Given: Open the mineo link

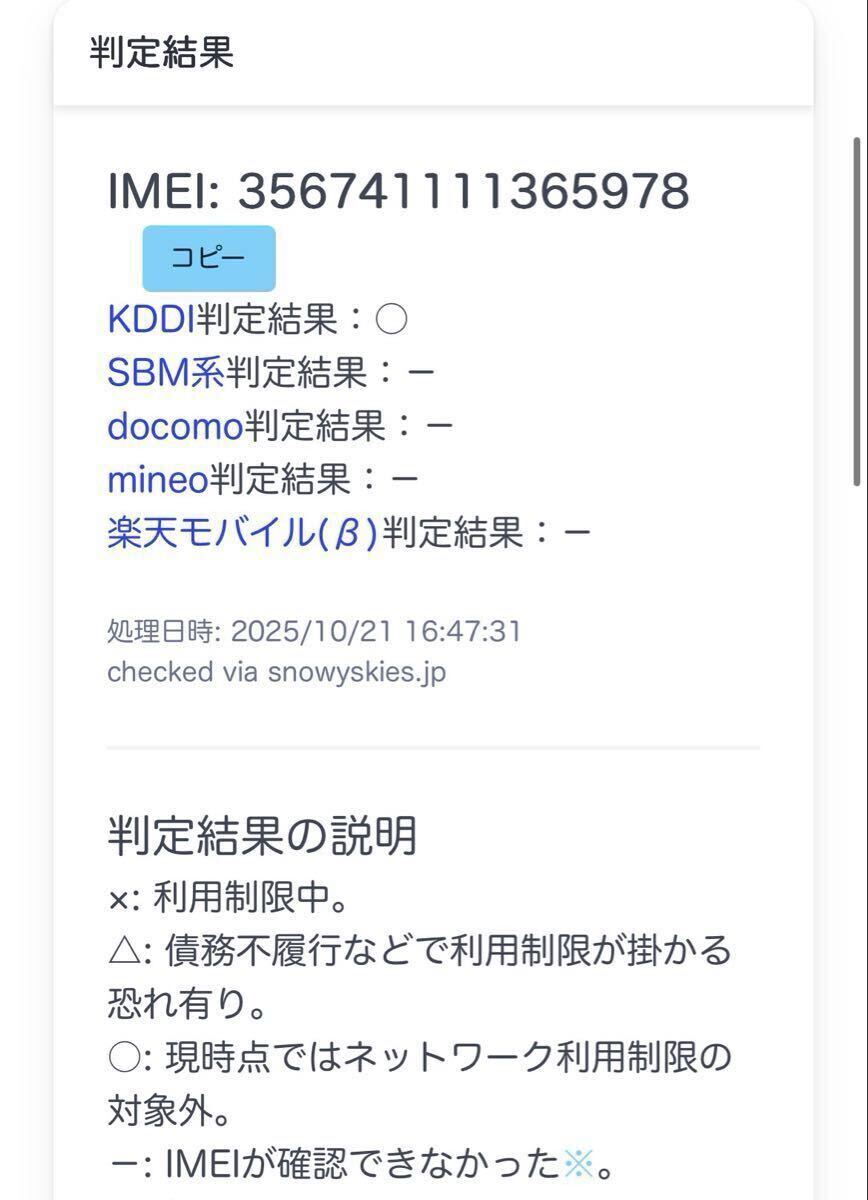Looking at the screenshot, I should [x=157, y=480].
